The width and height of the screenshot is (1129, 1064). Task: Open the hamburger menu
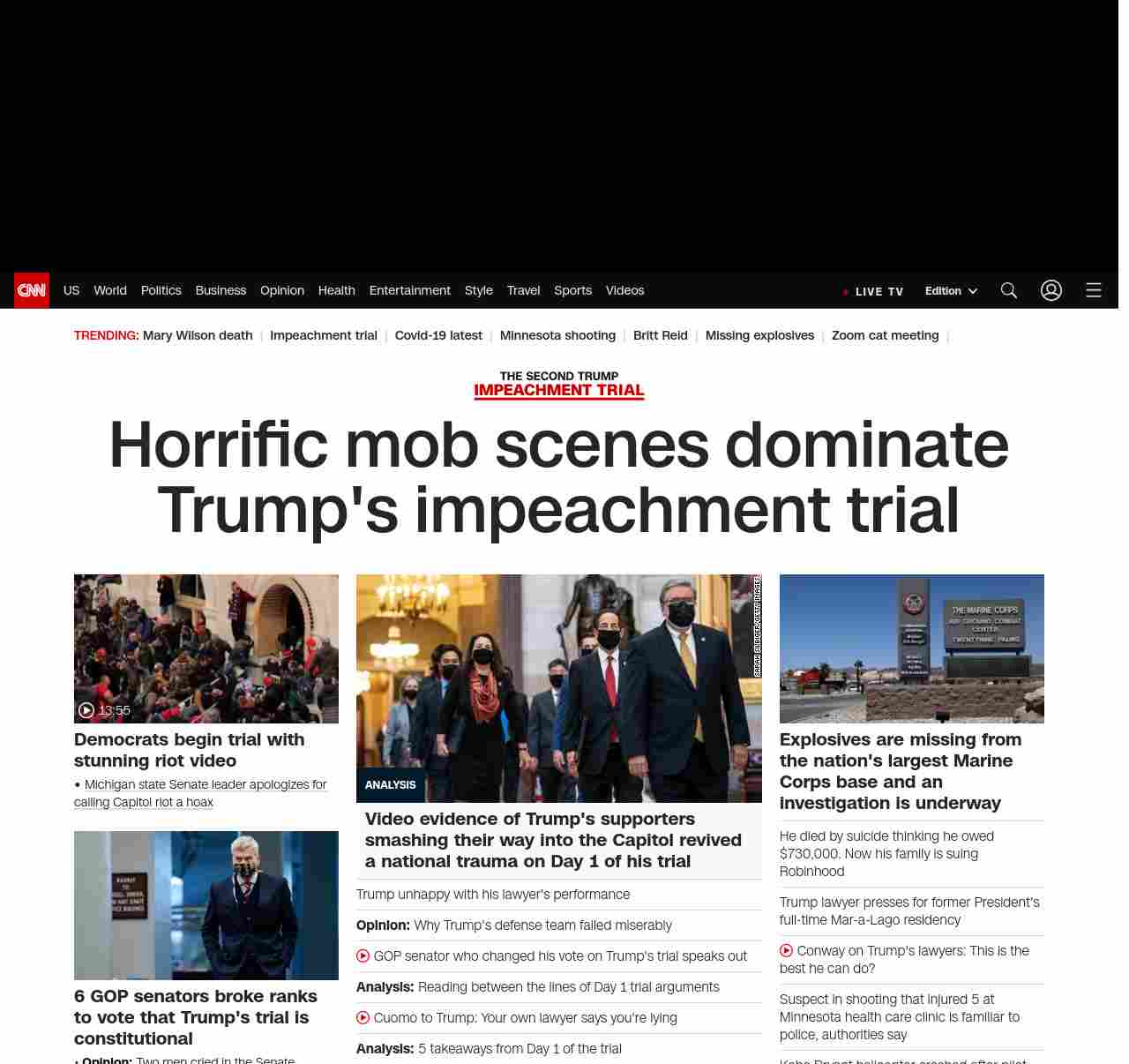point(1093,290)
